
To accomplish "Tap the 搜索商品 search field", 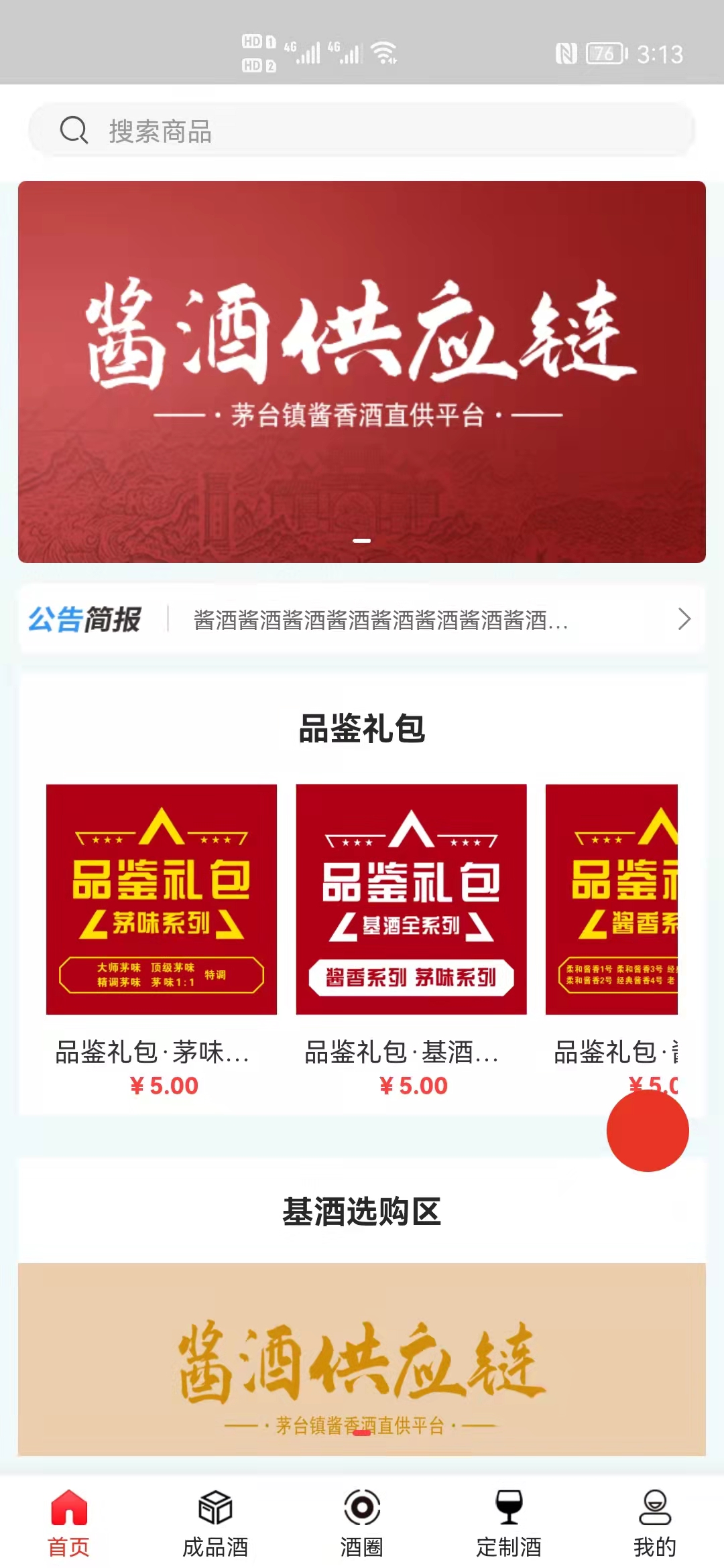I will point(362,131).
